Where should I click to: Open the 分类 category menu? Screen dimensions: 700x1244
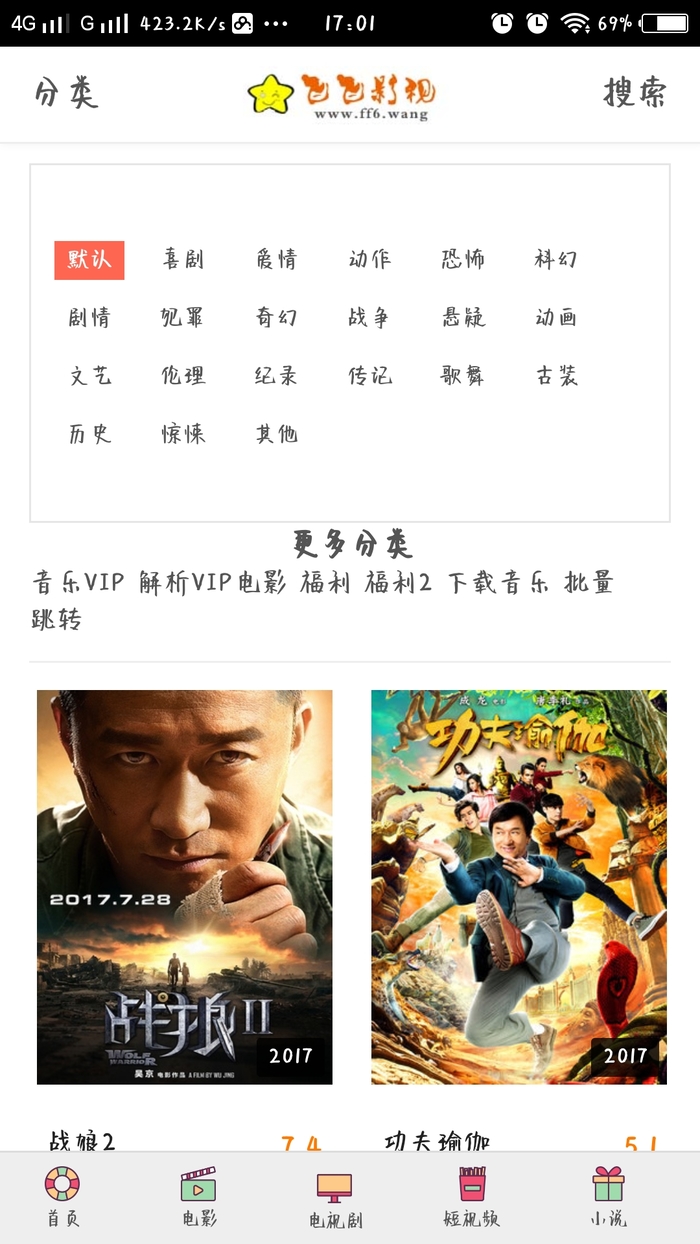pyautogui.click(x=66, y=94)
